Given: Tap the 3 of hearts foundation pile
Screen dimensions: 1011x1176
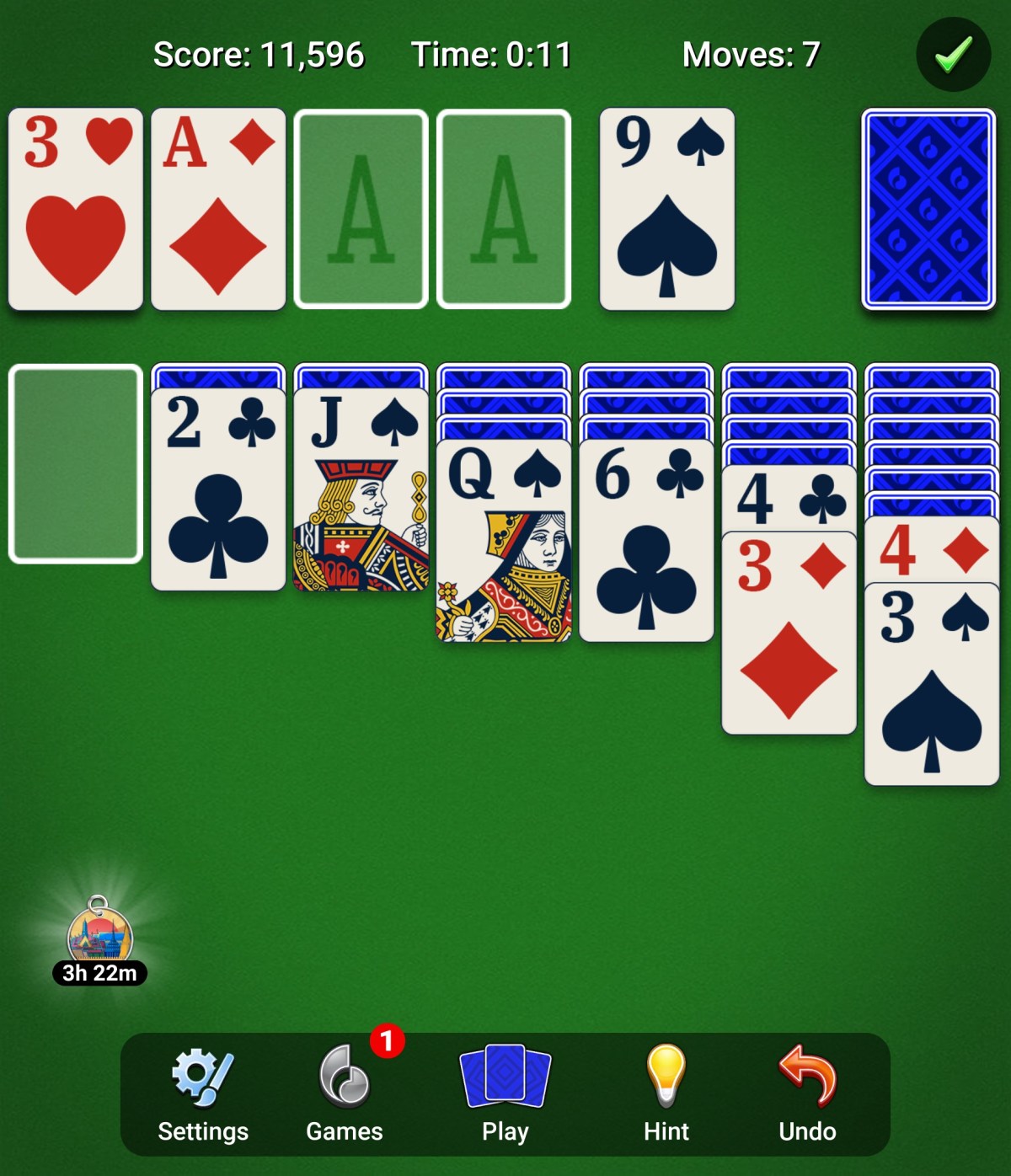Looking at the screenshot, I should pos(76,209).
